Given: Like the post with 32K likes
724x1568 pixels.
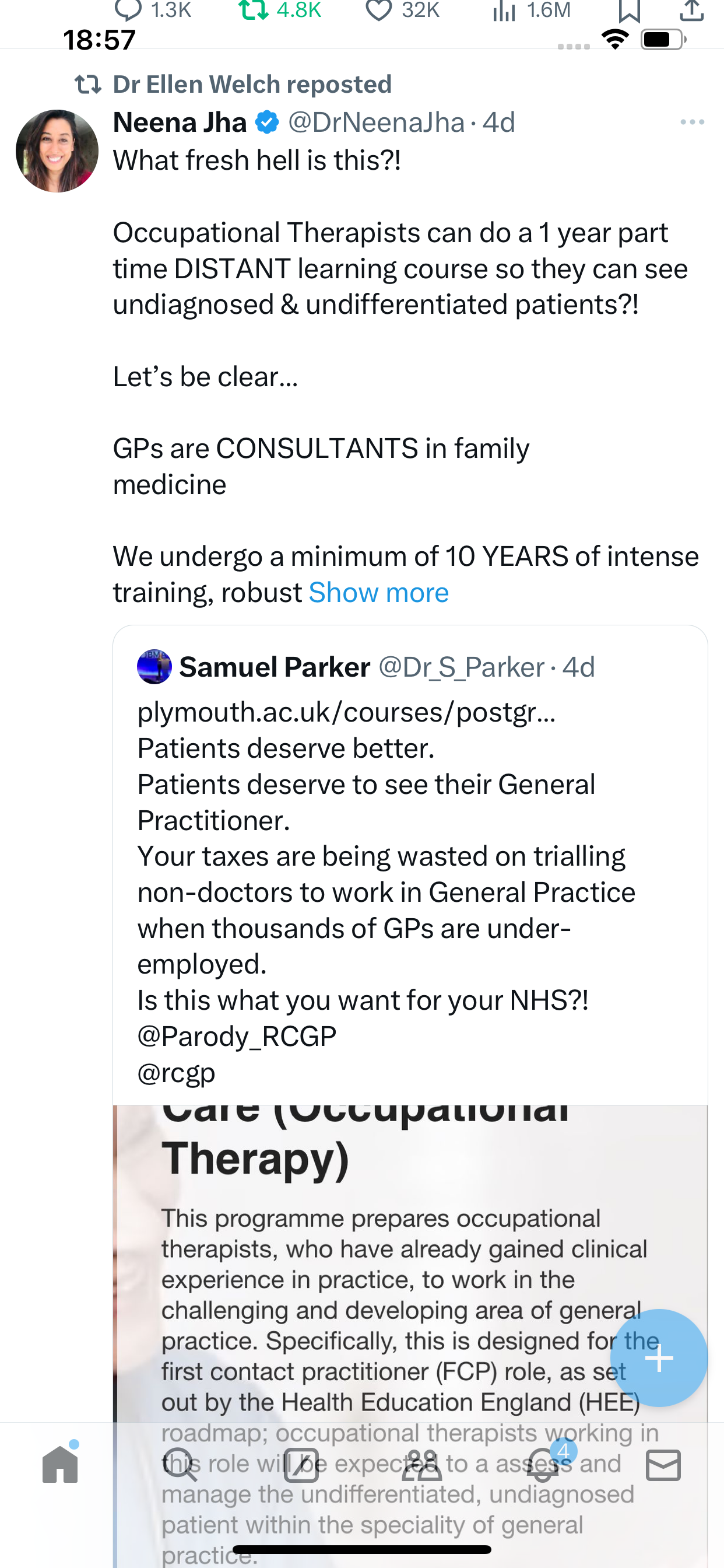Looking at the screenshot, I should 379,10.
